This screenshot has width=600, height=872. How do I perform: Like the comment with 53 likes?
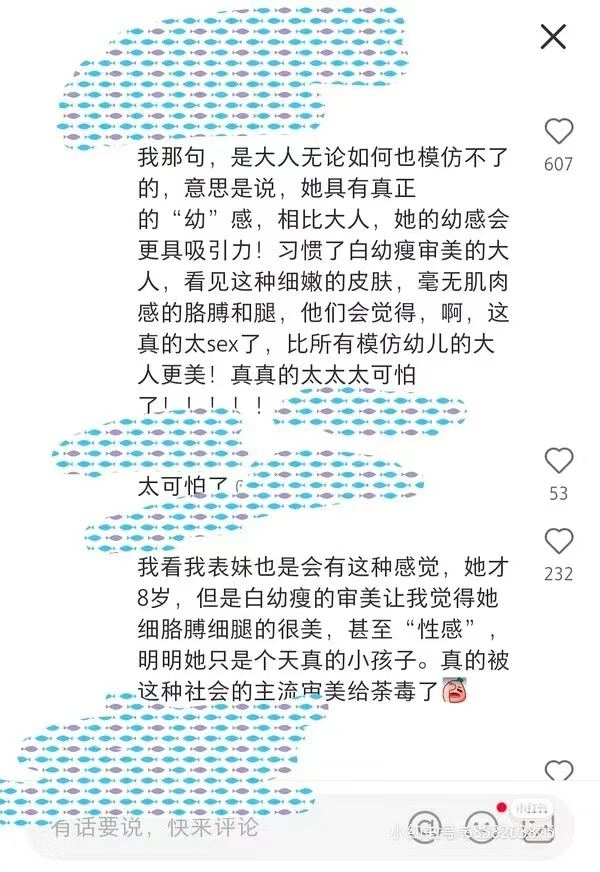[x=558, y=461]
